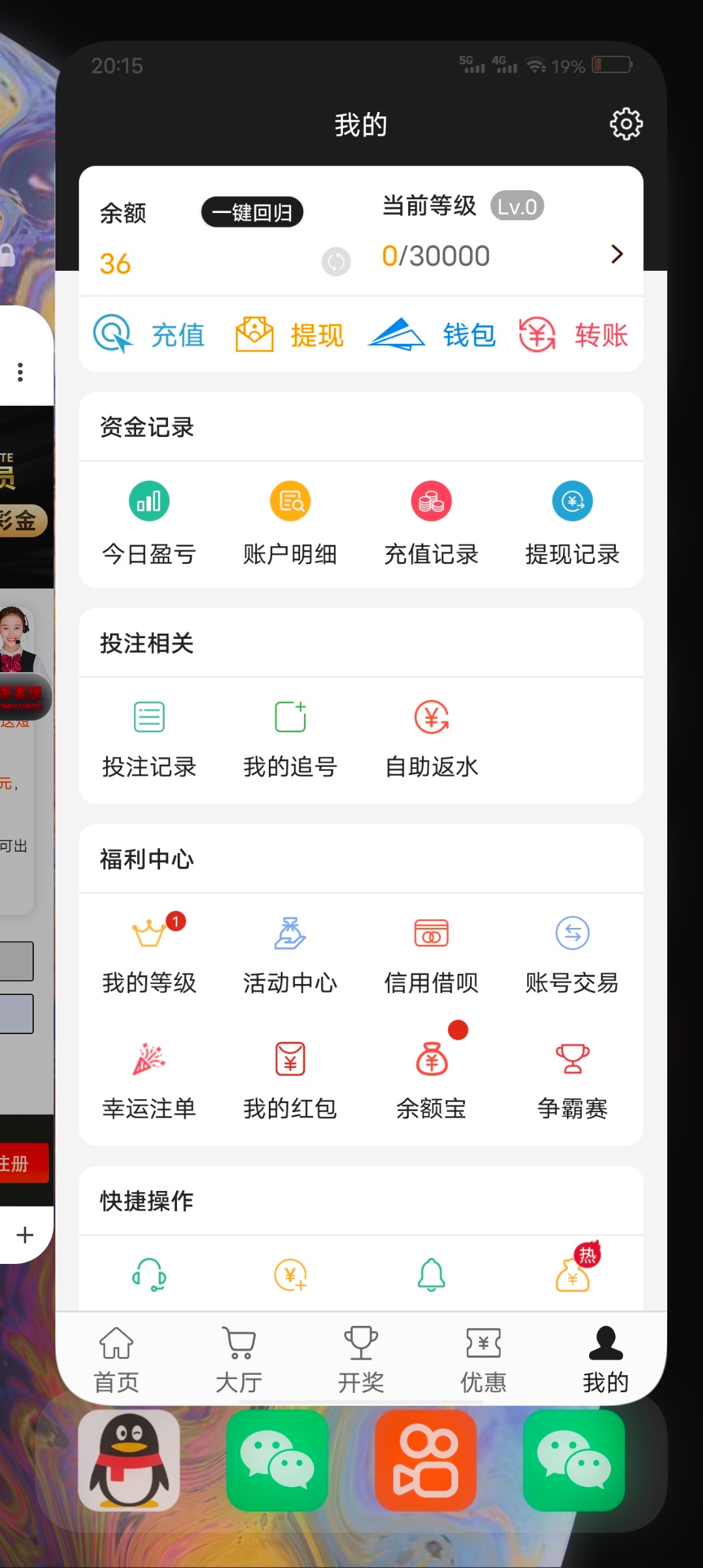Expand level details via the right chevron
Screen dimensions: 703x1568
[616, 254]
